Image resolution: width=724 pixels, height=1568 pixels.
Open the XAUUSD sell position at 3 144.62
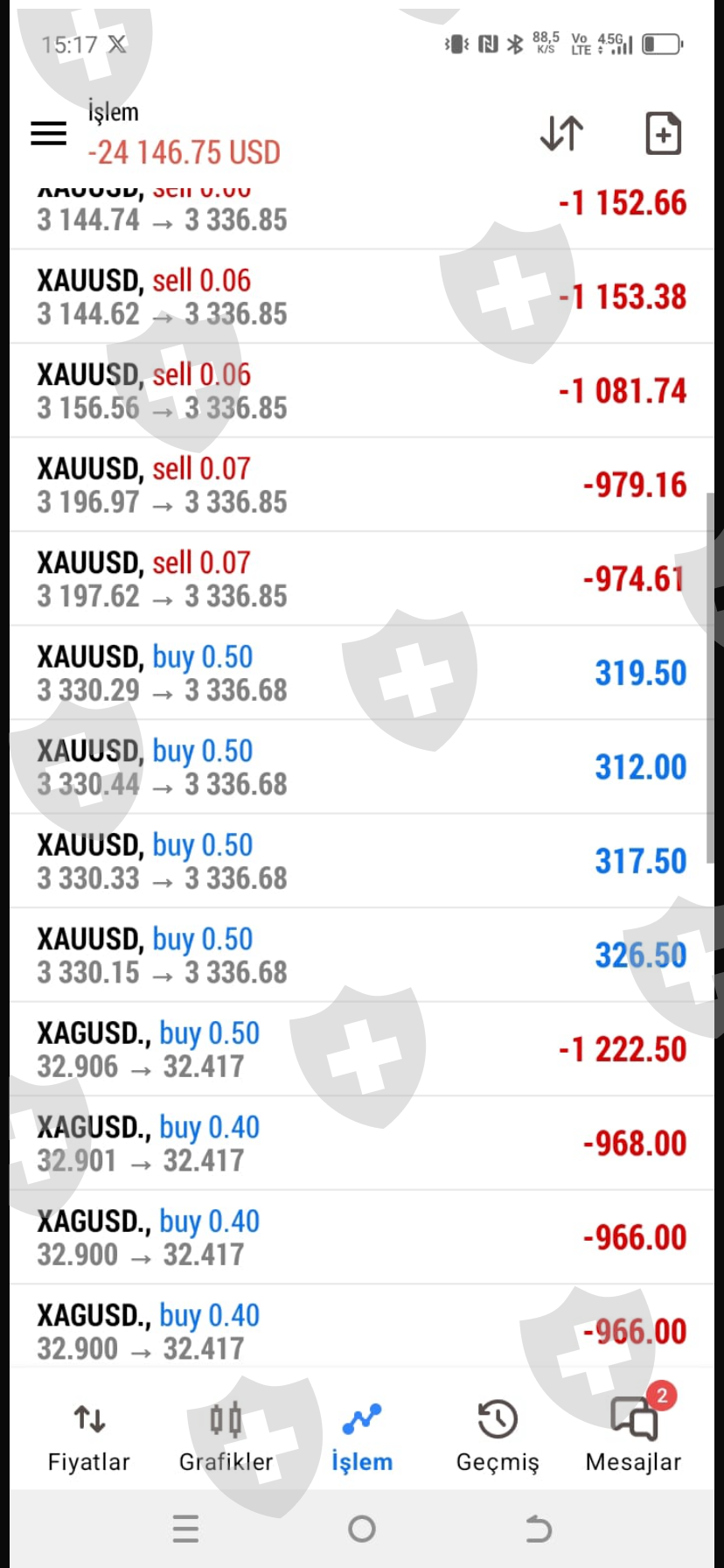(362, 297)
